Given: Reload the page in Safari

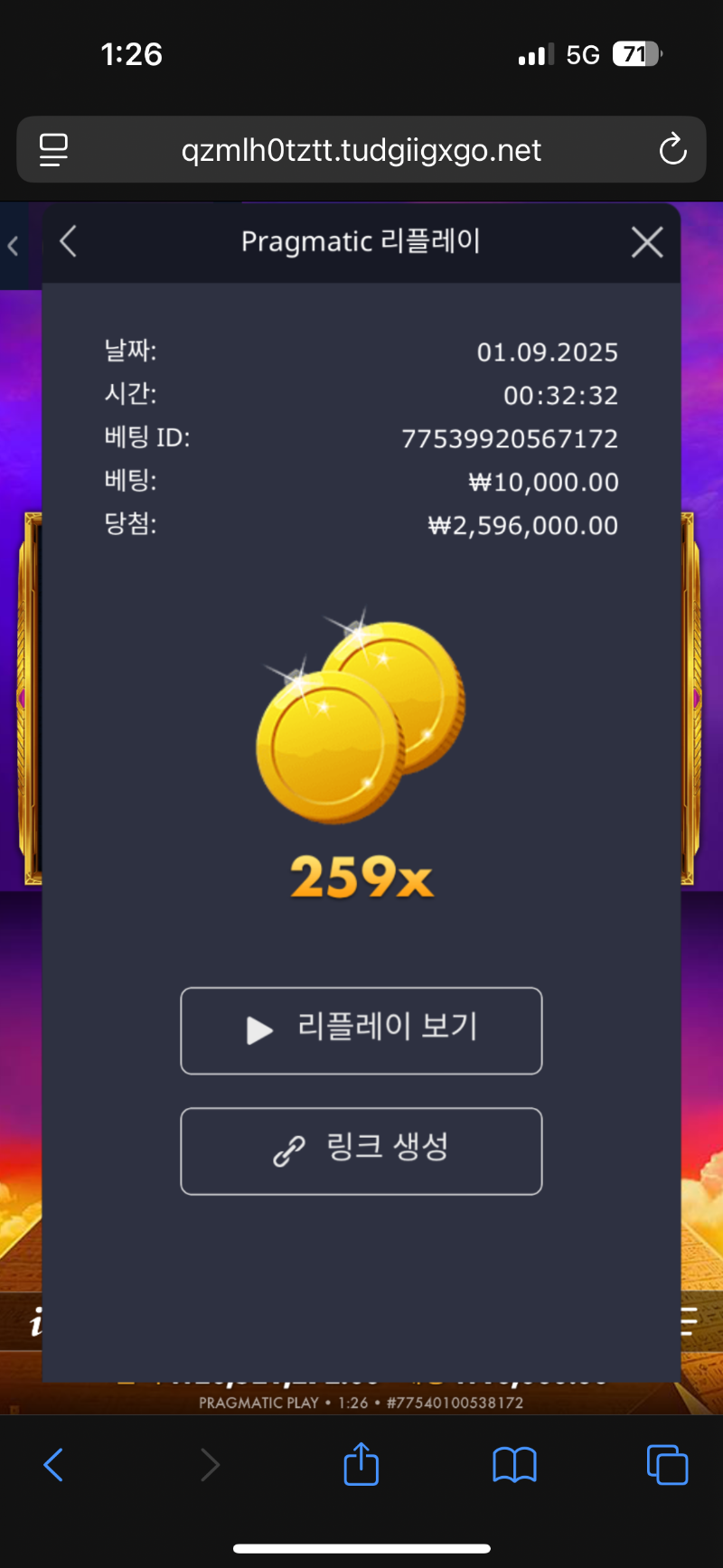Looking at the screenshot, I should click(x=672, y=150).
